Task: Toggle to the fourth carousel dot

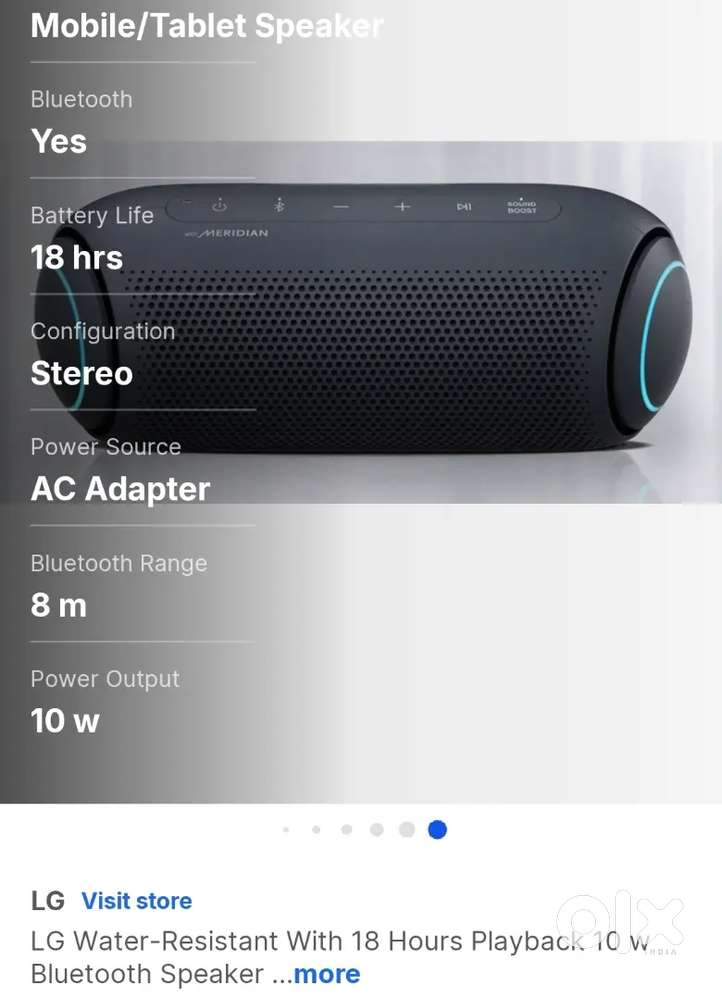Action: point(376,829)
